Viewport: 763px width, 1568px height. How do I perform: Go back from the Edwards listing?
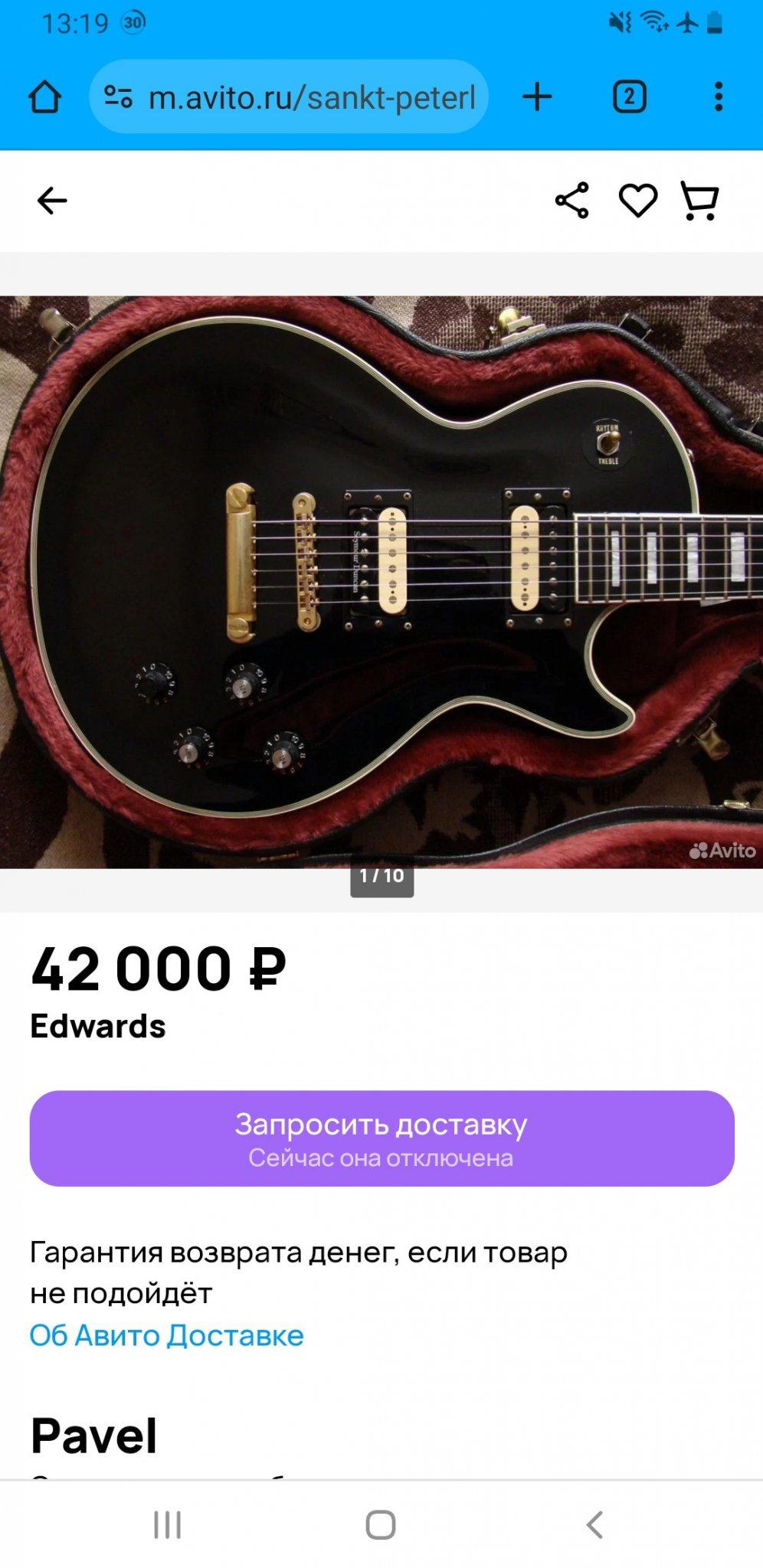tap(52, 201)
